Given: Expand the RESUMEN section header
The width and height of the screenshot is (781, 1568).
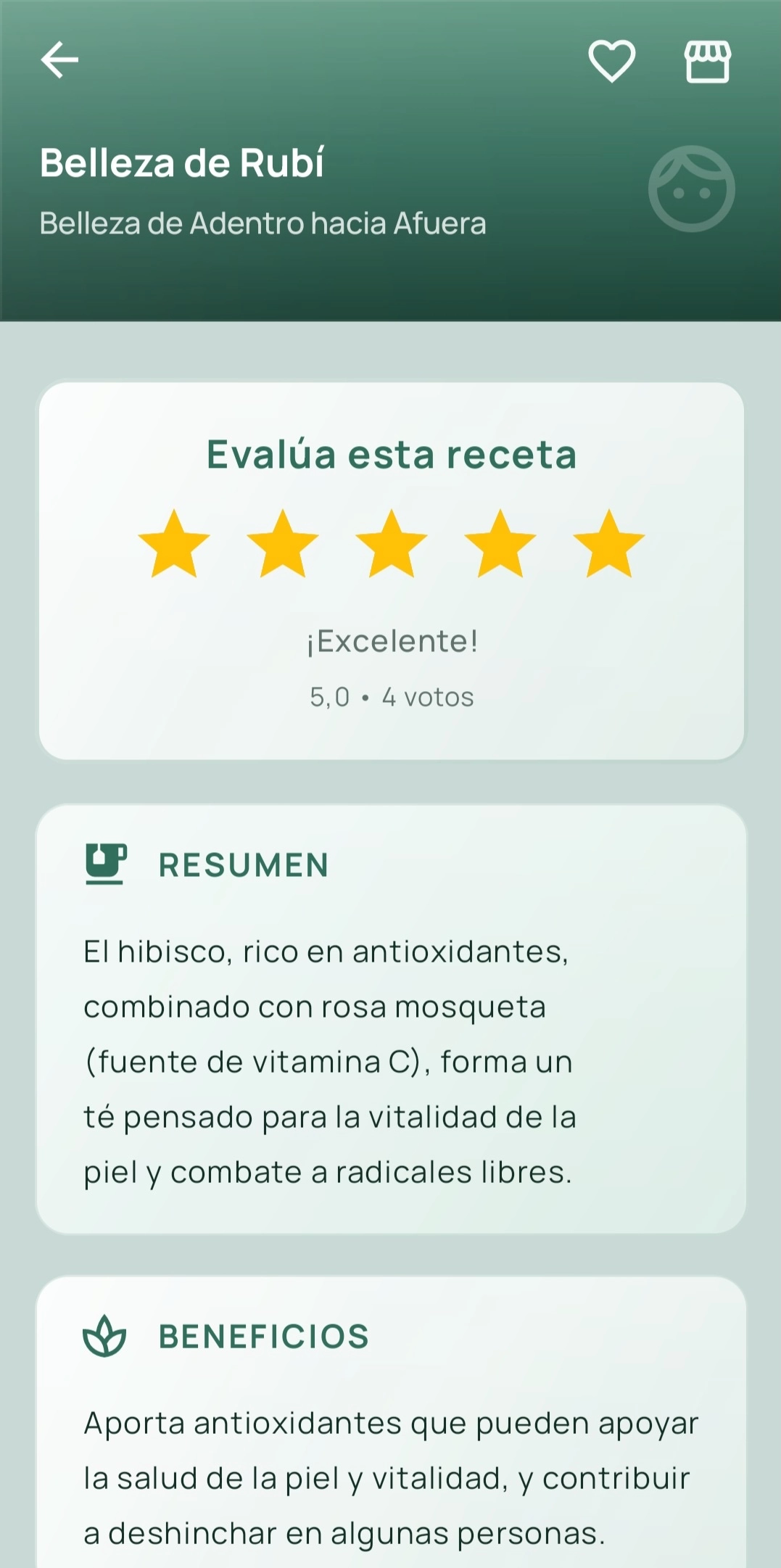Looking at the screenshot, I should 243,865.
